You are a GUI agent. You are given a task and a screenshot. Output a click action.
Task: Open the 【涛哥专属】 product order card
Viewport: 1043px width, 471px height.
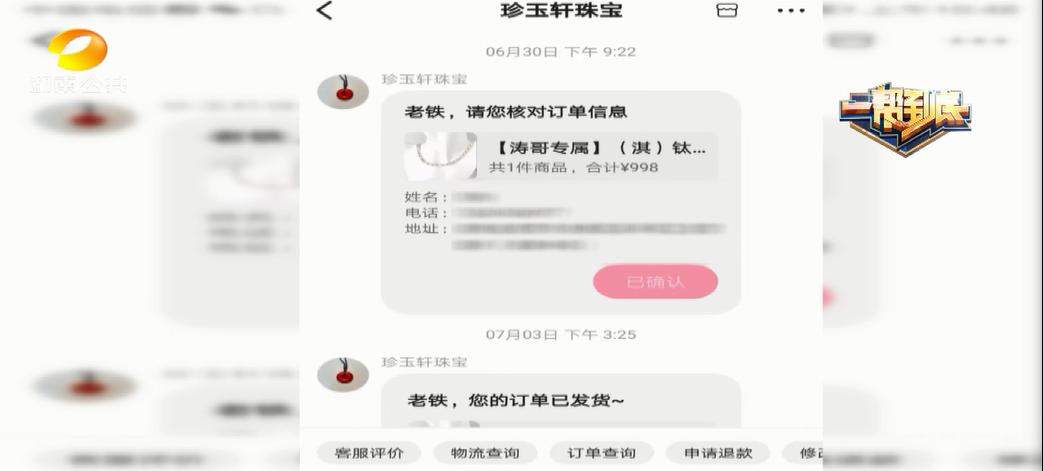561,157
